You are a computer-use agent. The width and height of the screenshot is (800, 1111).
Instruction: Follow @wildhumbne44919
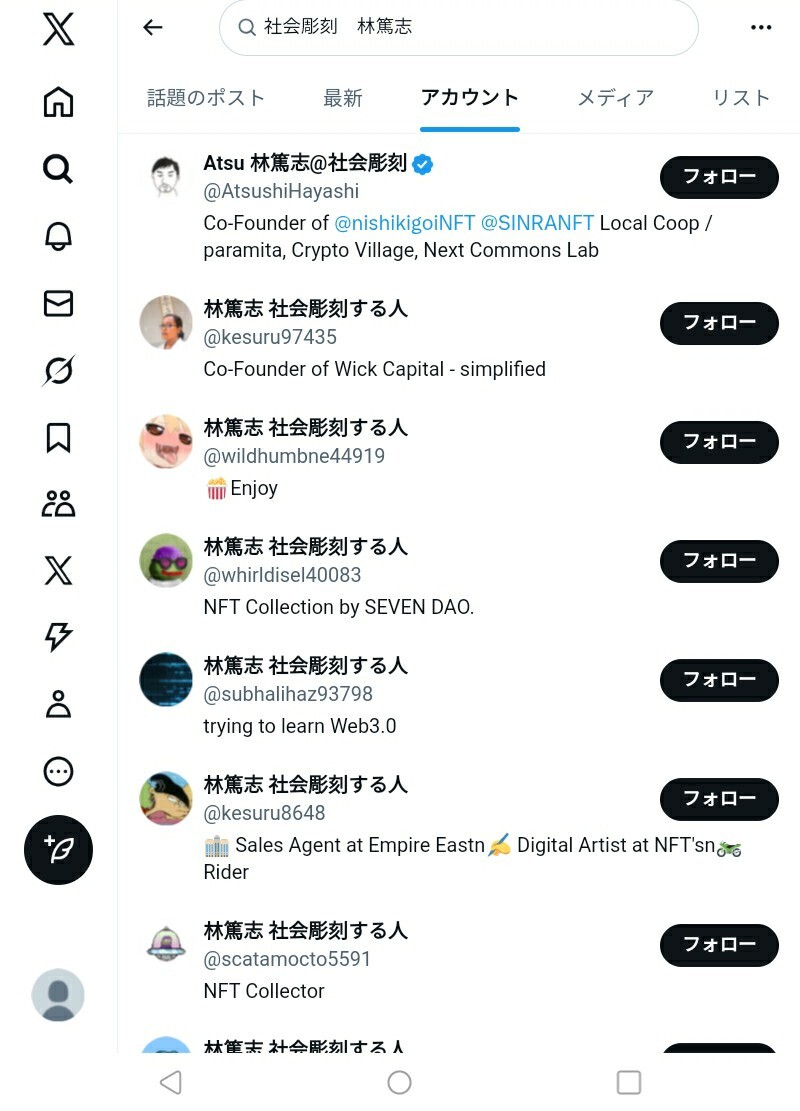point(718,442)
